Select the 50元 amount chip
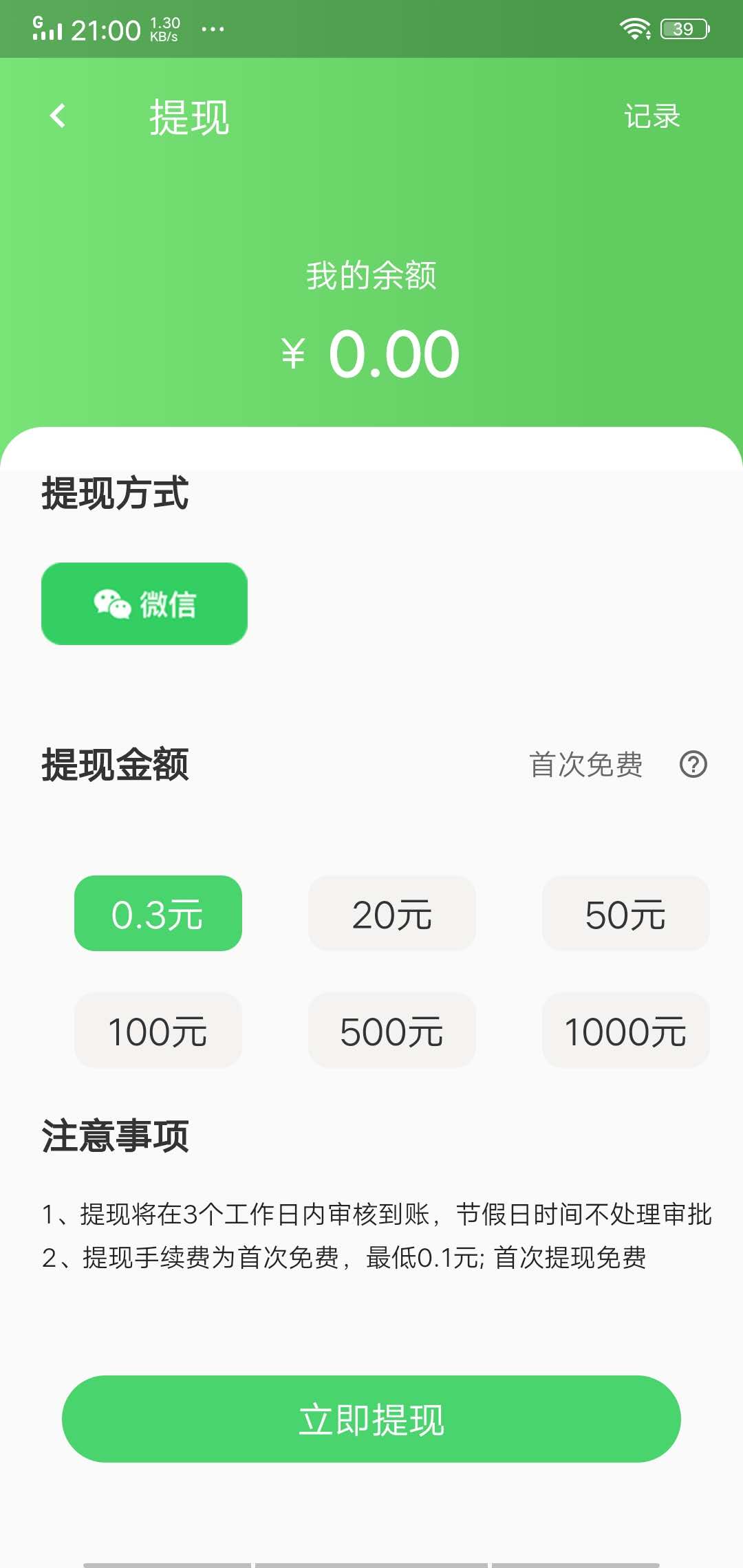 625,913
